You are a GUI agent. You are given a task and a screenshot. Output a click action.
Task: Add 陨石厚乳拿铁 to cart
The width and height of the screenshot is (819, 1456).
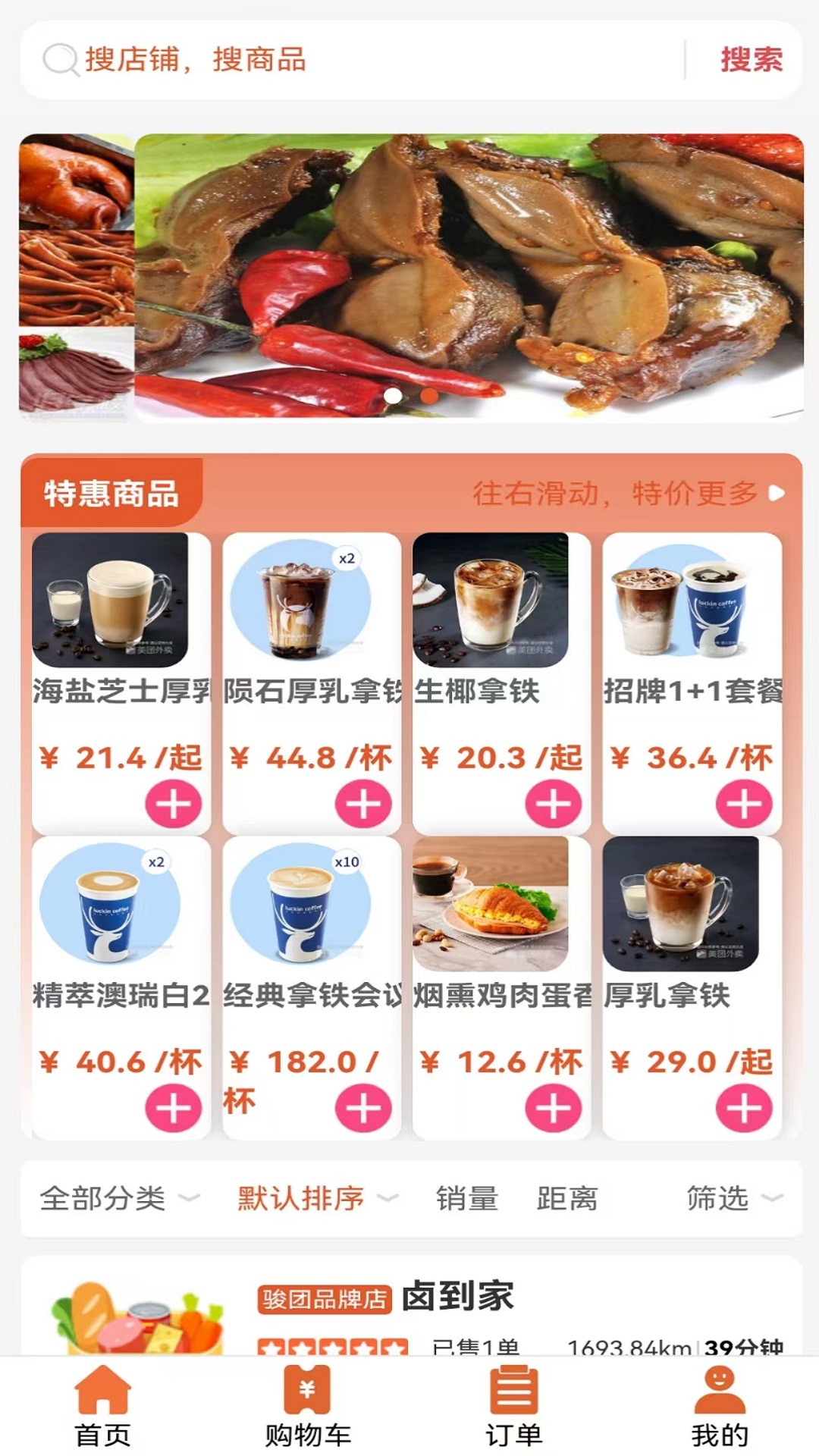tap(364, 804)
